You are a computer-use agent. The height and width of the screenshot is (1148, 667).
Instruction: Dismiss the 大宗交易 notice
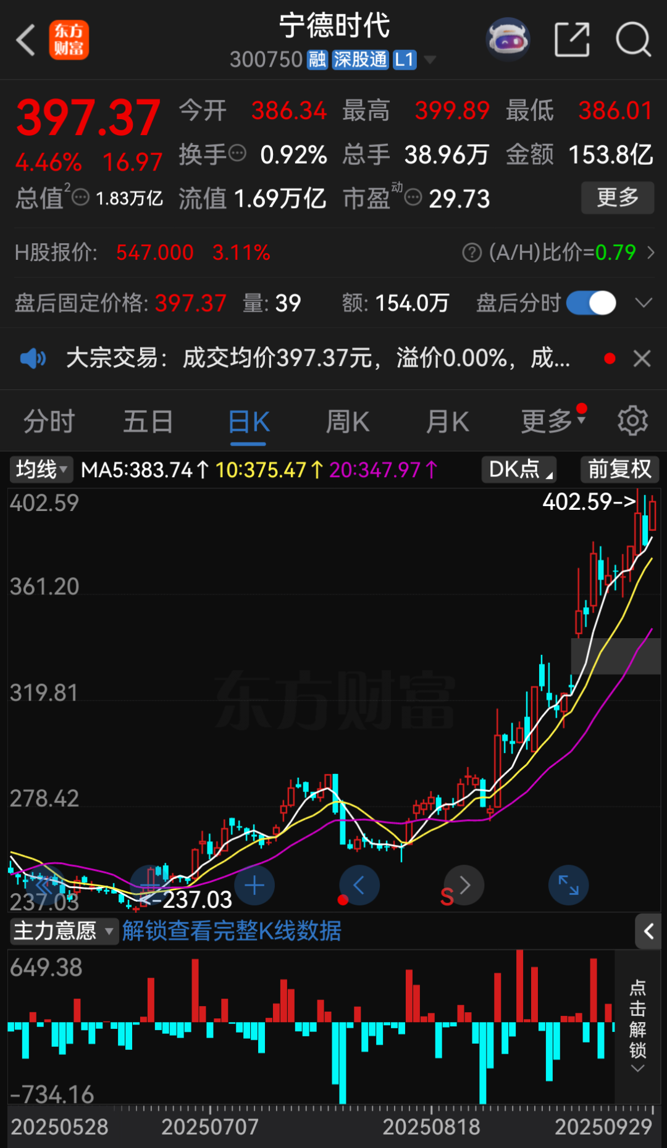tap(642, 358)
